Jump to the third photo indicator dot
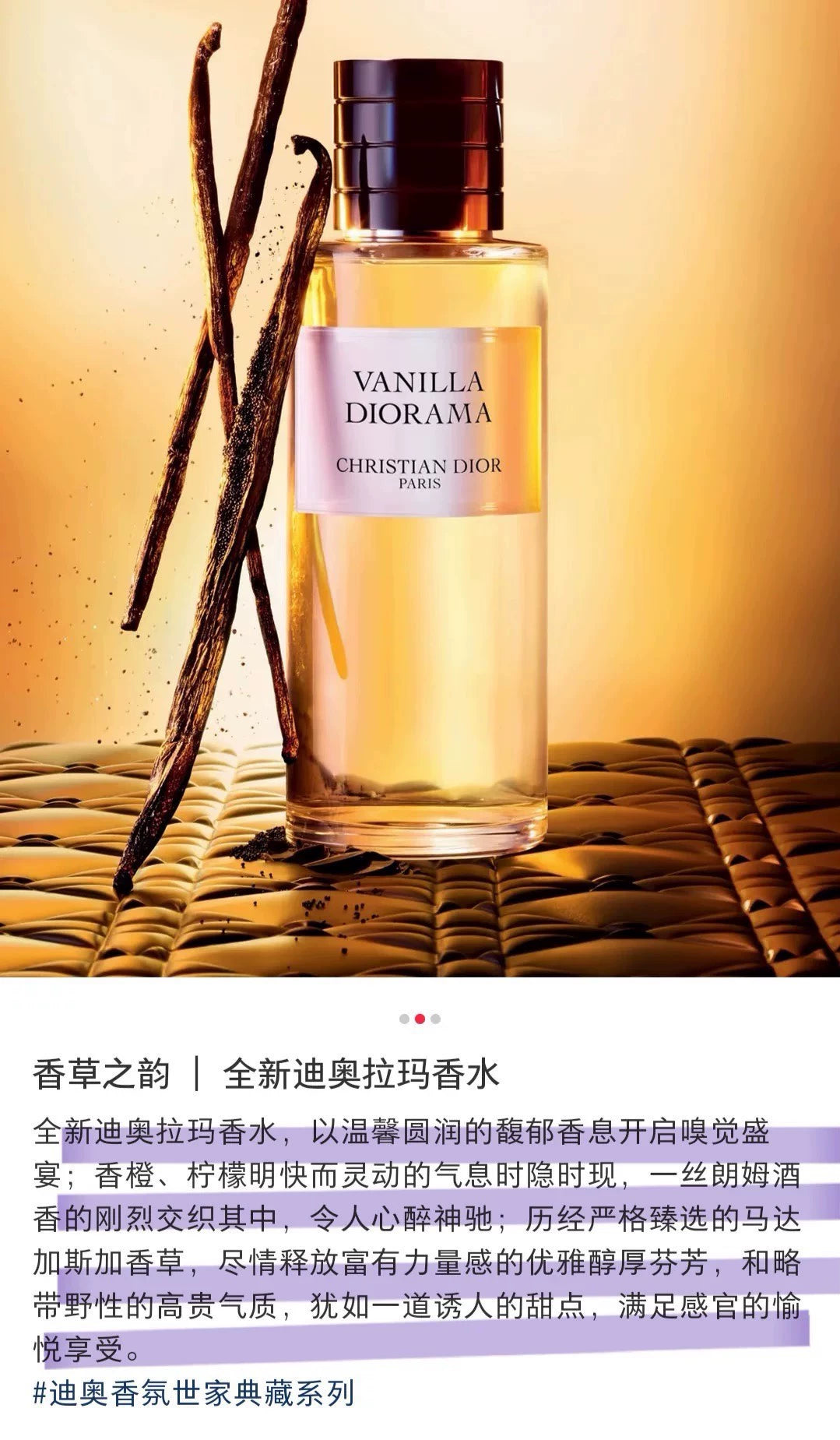 (x=436, y=1019)
